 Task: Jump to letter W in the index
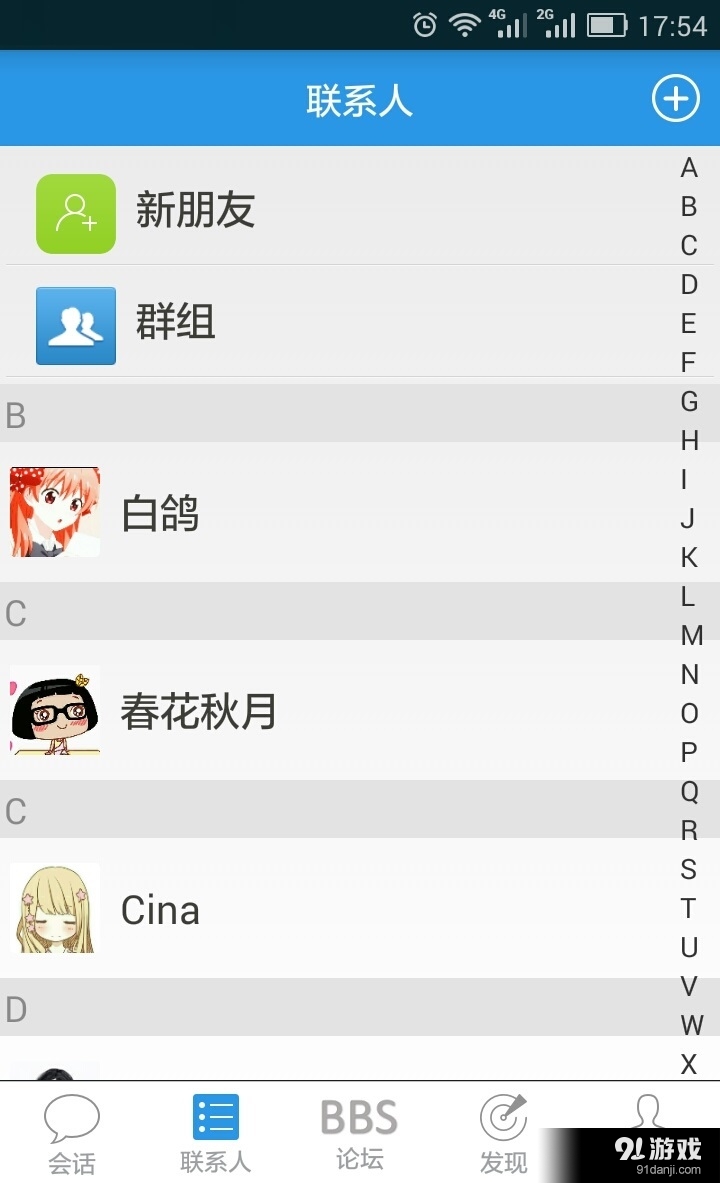[x=688, y=1025]
